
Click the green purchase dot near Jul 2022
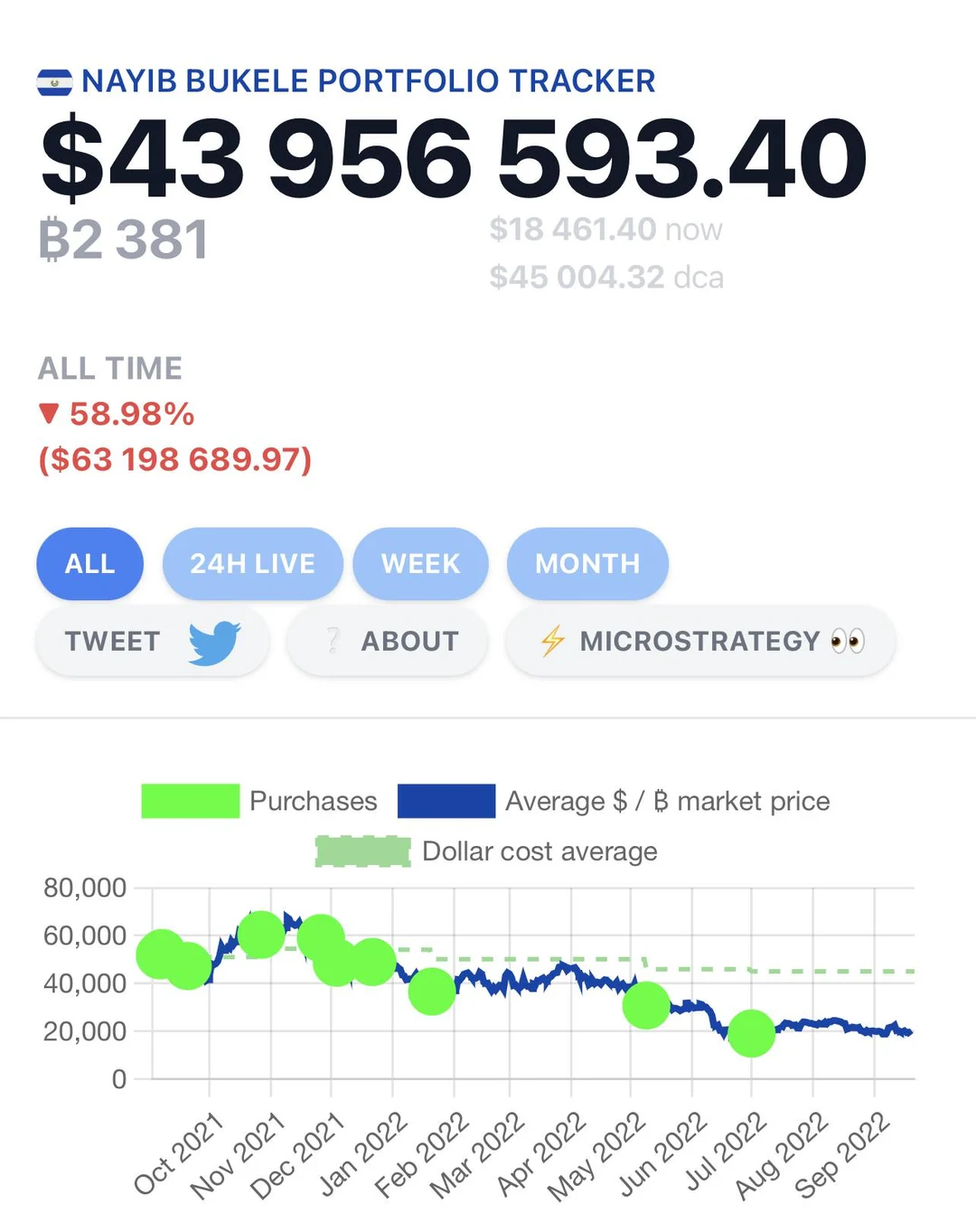coord(751,1033)
